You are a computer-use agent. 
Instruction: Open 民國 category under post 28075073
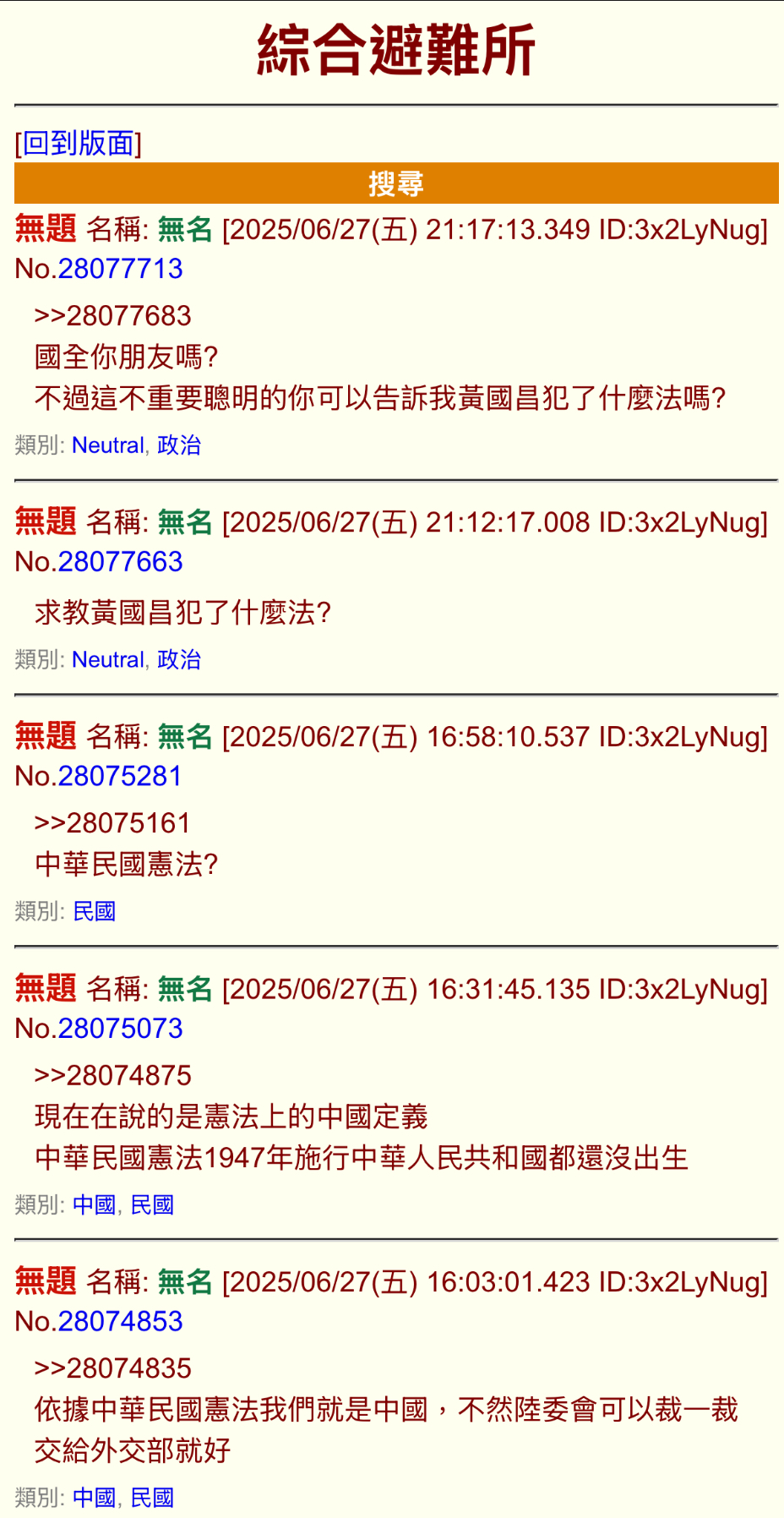point(152,1205)
